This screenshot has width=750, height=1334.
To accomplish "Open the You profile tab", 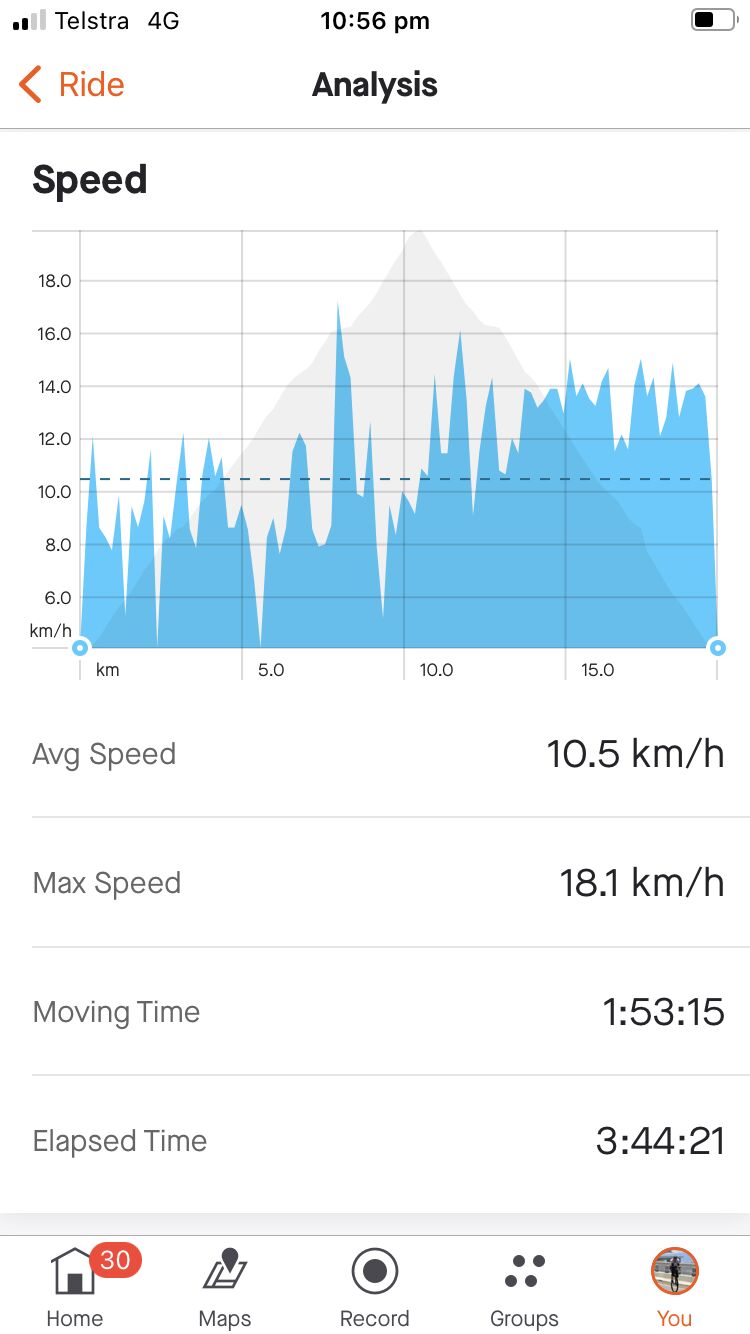I will pyautogui.click(x=674, y=1286).
